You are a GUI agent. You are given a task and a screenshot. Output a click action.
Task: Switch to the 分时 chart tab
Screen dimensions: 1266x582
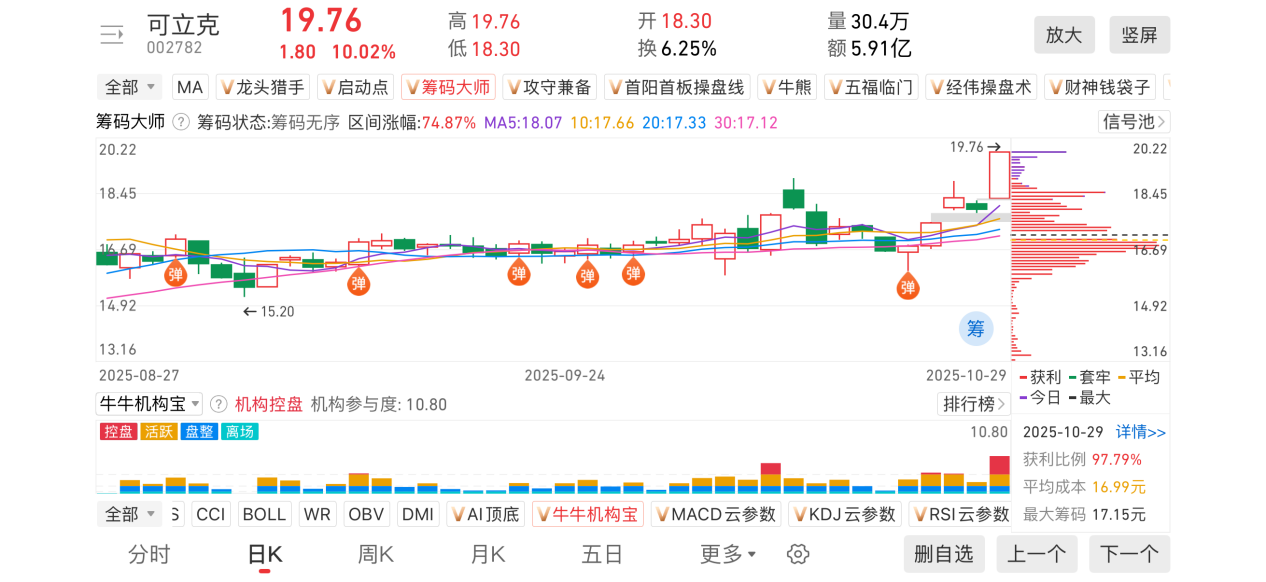coord(150,553)
